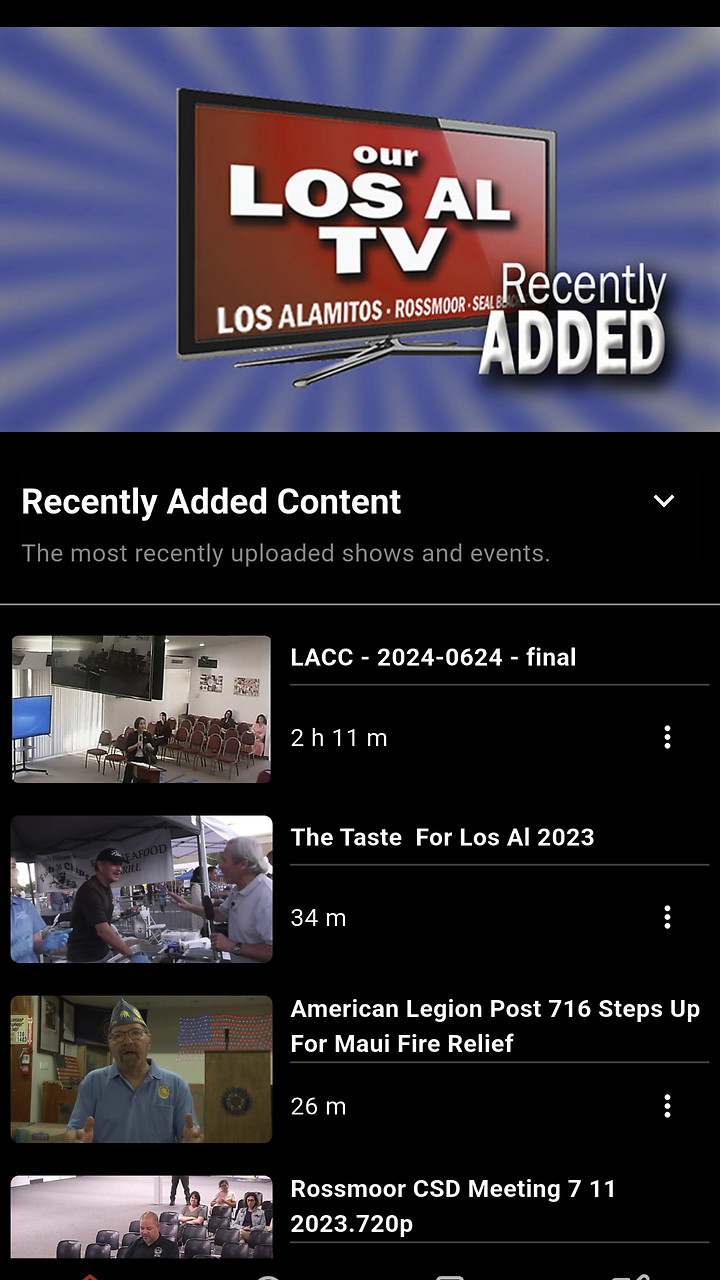Tap the Taste For Los Al video thumbnail
This screenshot has width=720, height=1280.
[x=140, y=888]
